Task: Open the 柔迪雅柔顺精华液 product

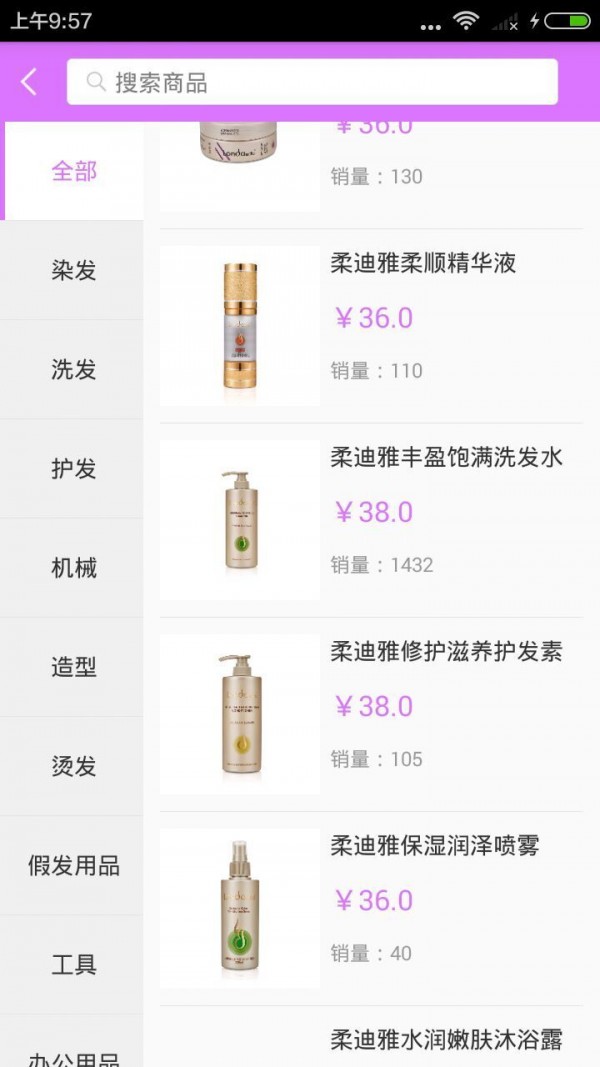Action: [423, 264]
